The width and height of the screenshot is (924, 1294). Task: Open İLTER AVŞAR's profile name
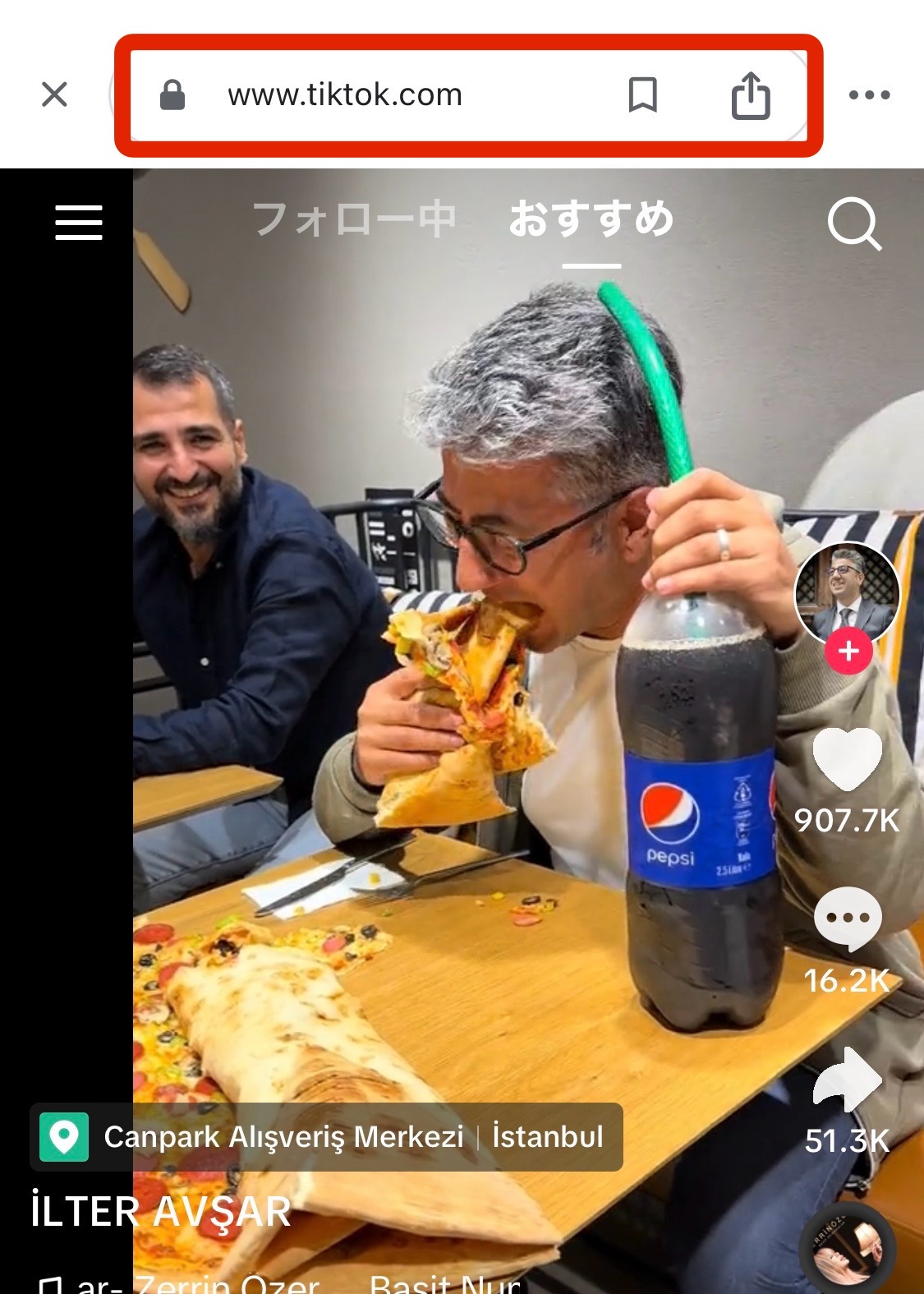click(x=161, y=1211)
